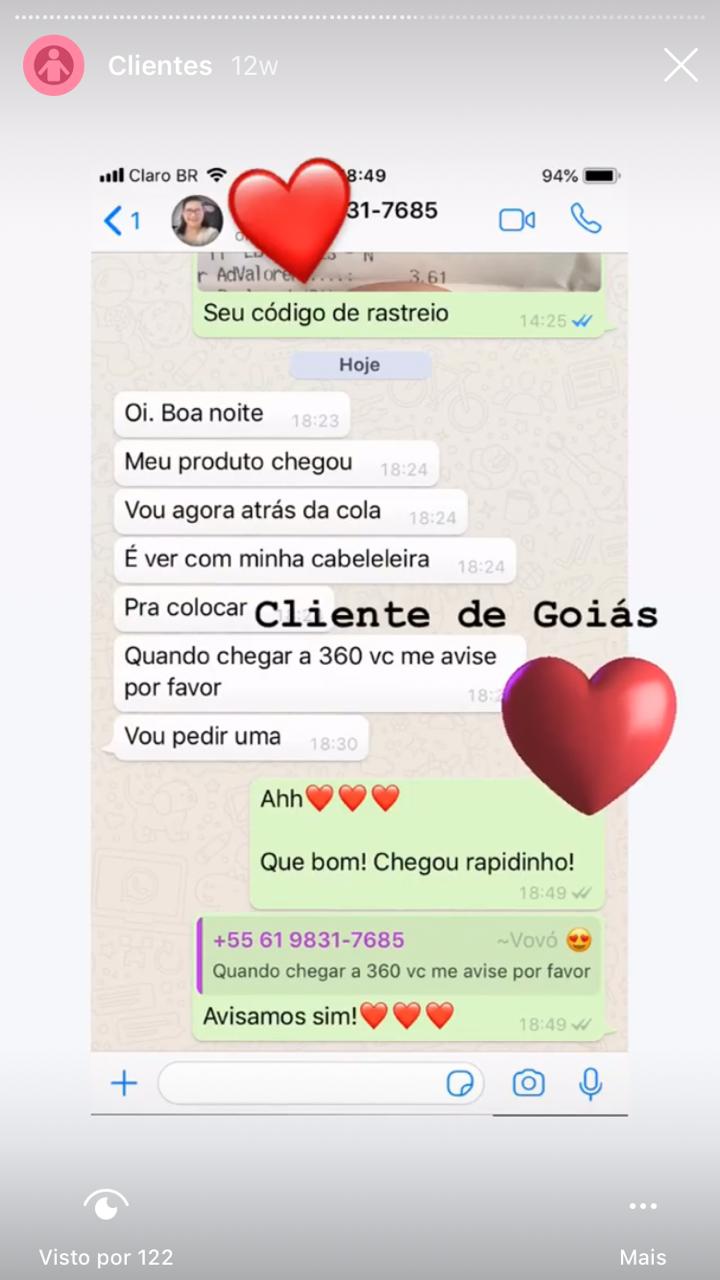Viewport: 720px width, 1280px height.
Task: Close the story viewer
Action: 681,65
